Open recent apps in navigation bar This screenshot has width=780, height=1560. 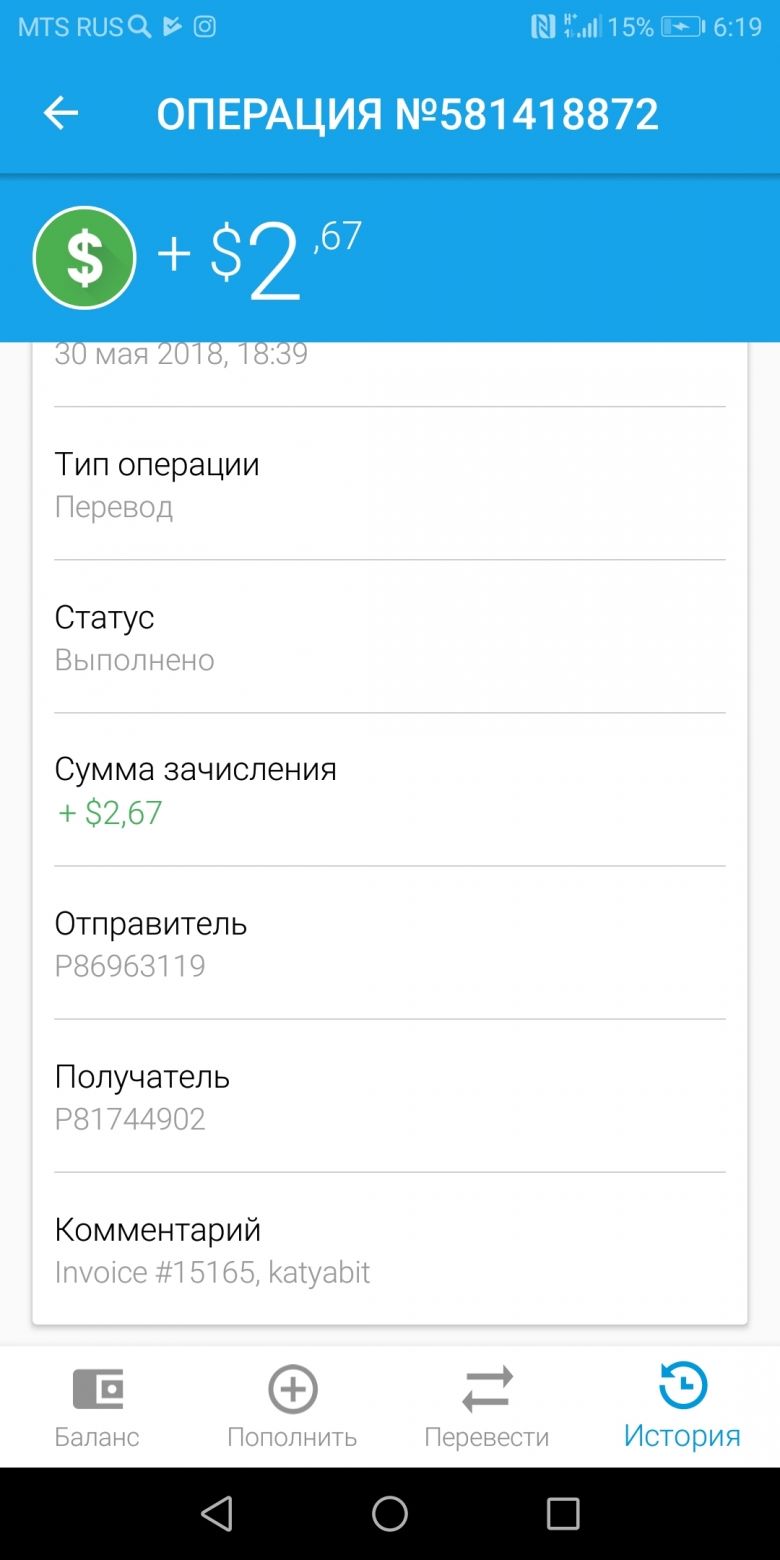tap(563, 1514)
